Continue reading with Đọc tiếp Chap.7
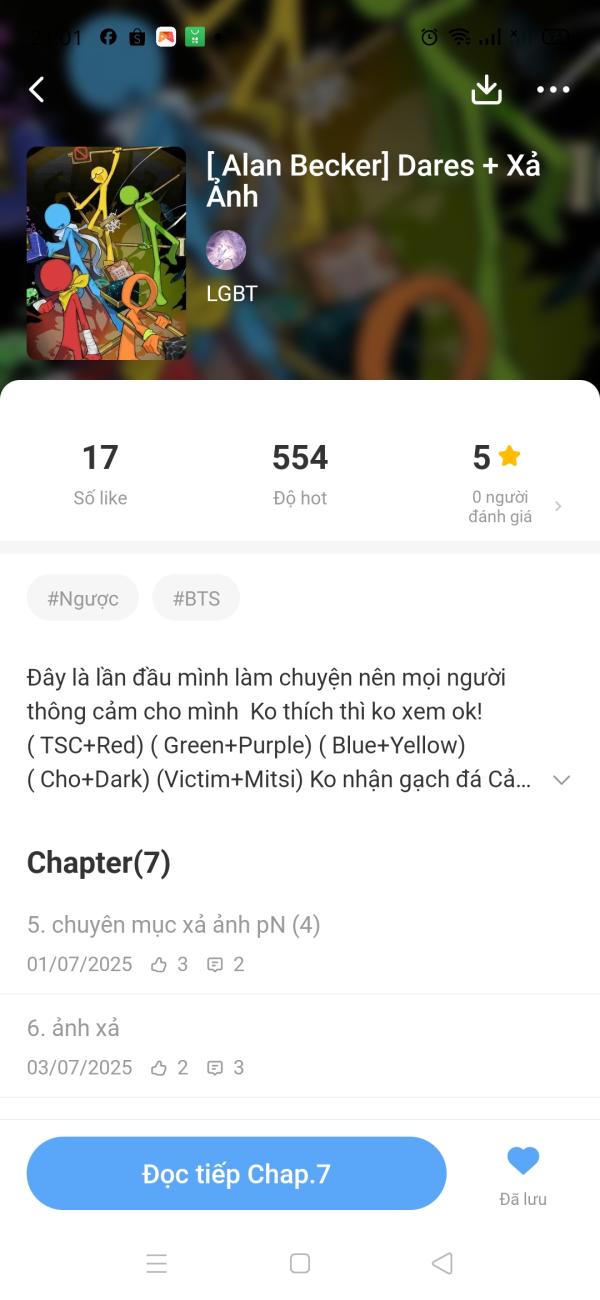This screenshot has width=600, height=1300. [x=236, y=1174]
